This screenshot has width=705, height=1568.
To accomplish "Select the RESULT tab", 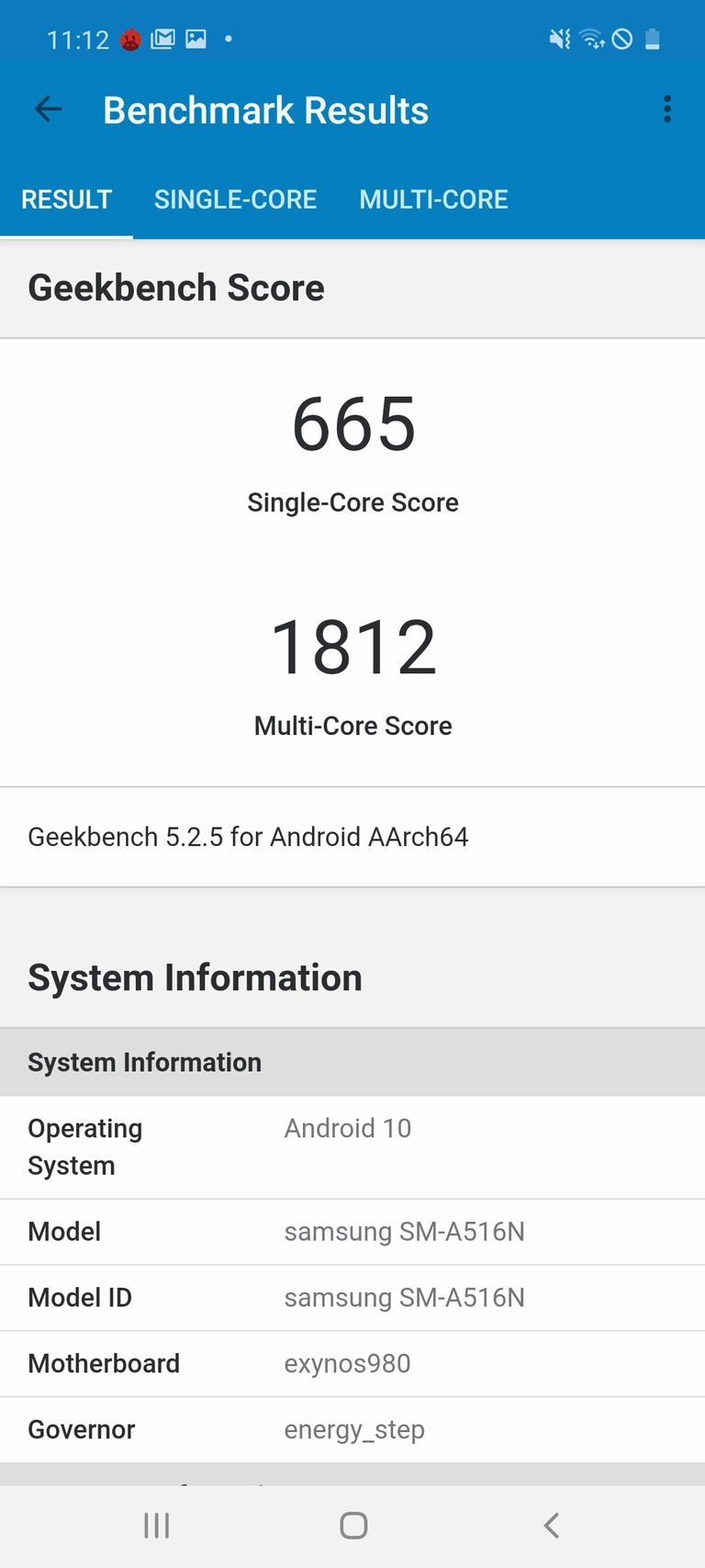I will coord(66,199).
